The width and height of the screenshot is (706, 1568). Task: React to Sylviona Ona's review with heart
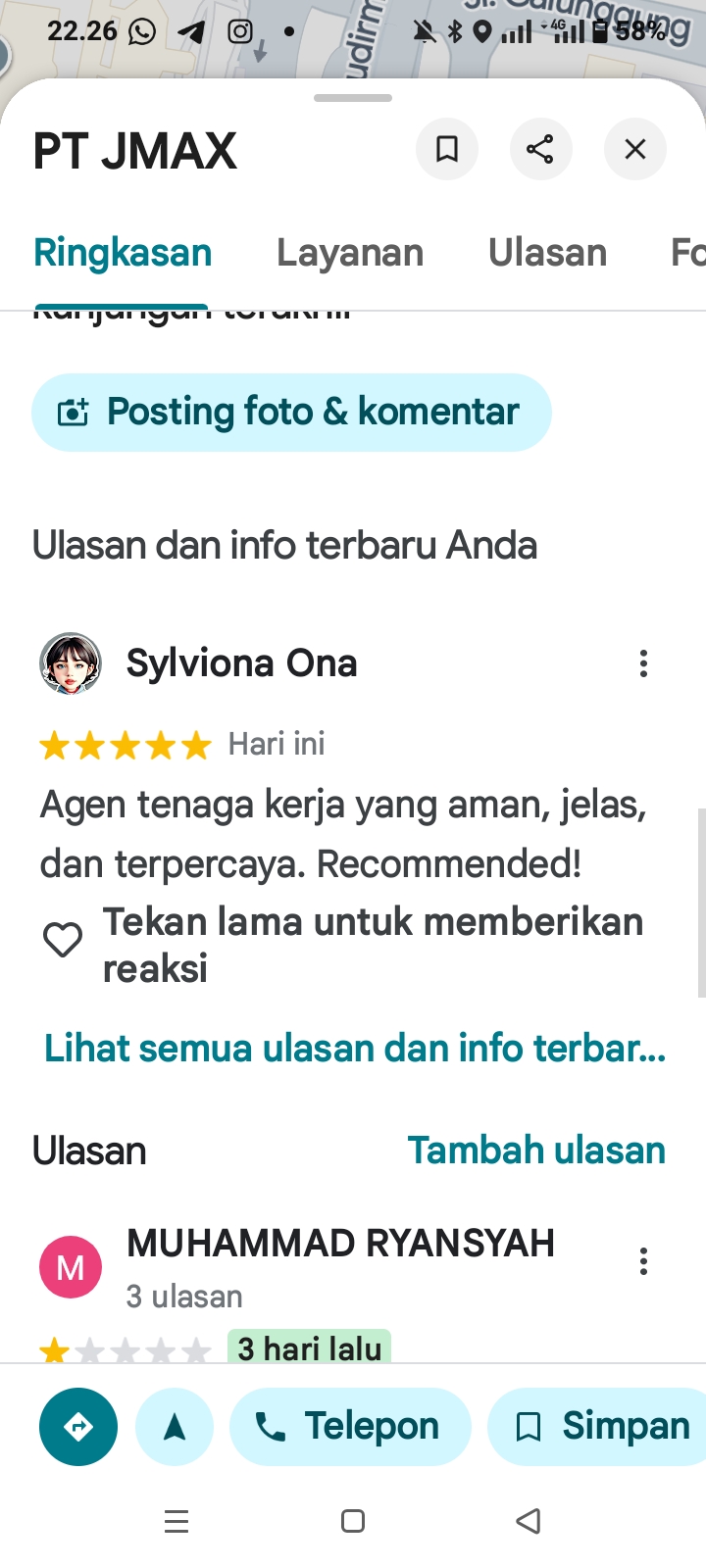[x=63, y=941]
